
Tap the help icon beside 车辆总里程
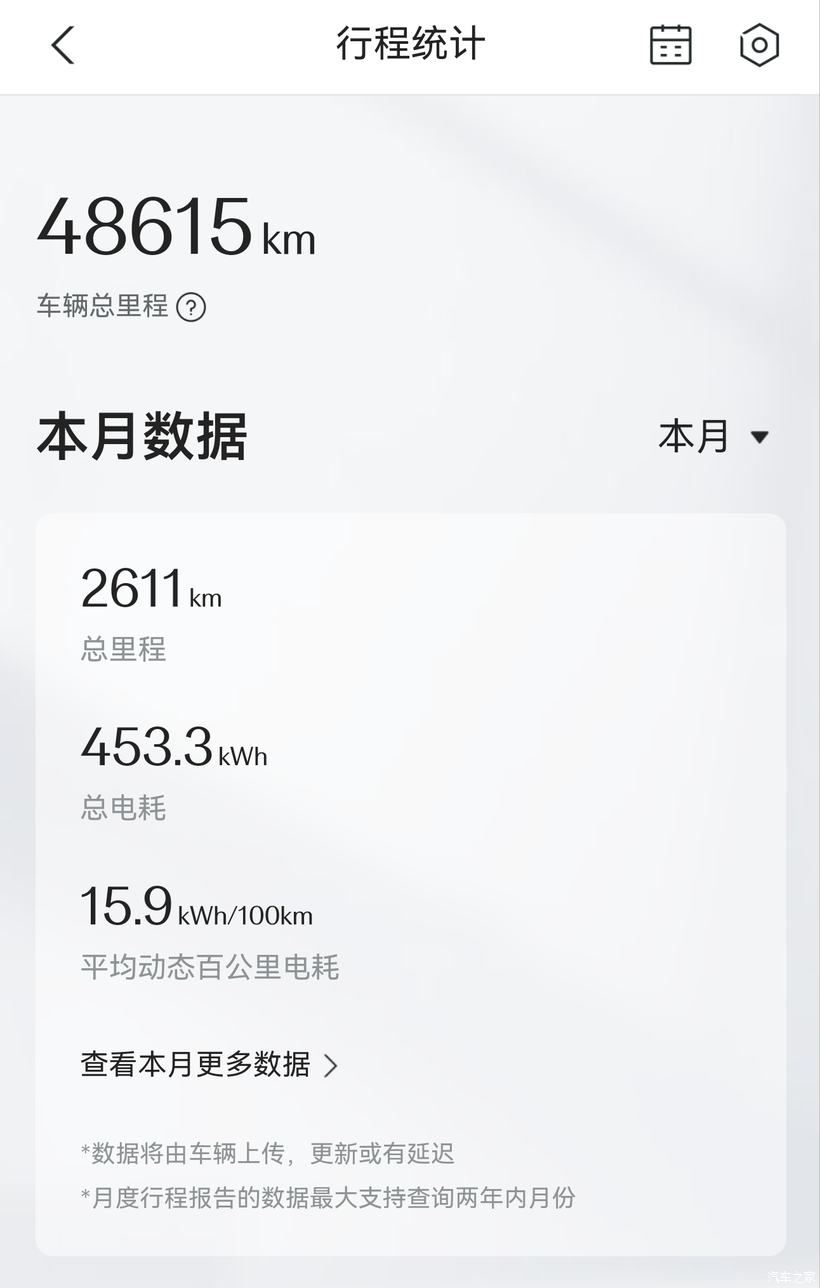191,307
